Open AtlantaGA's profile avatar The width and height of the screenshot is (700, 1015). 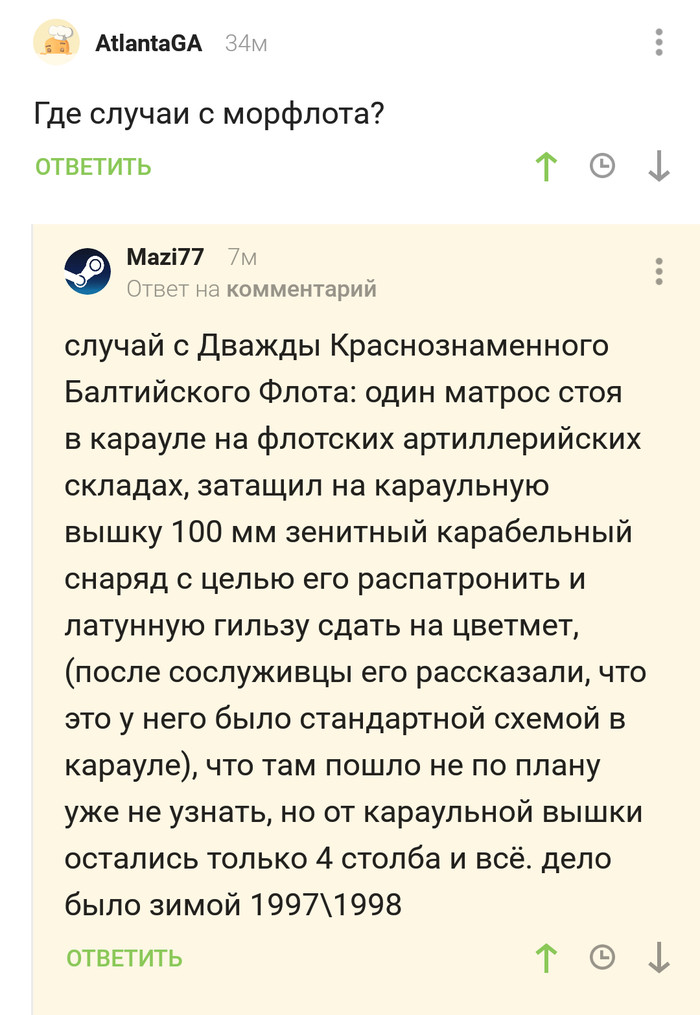(56, 43)
